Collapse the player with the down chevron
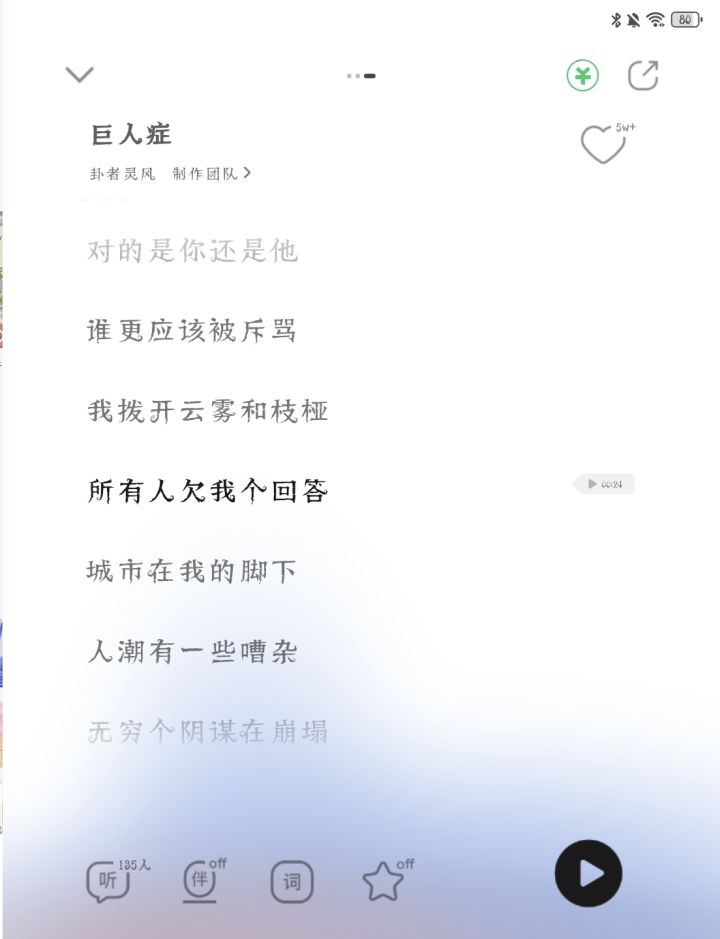 pos(79,74)
